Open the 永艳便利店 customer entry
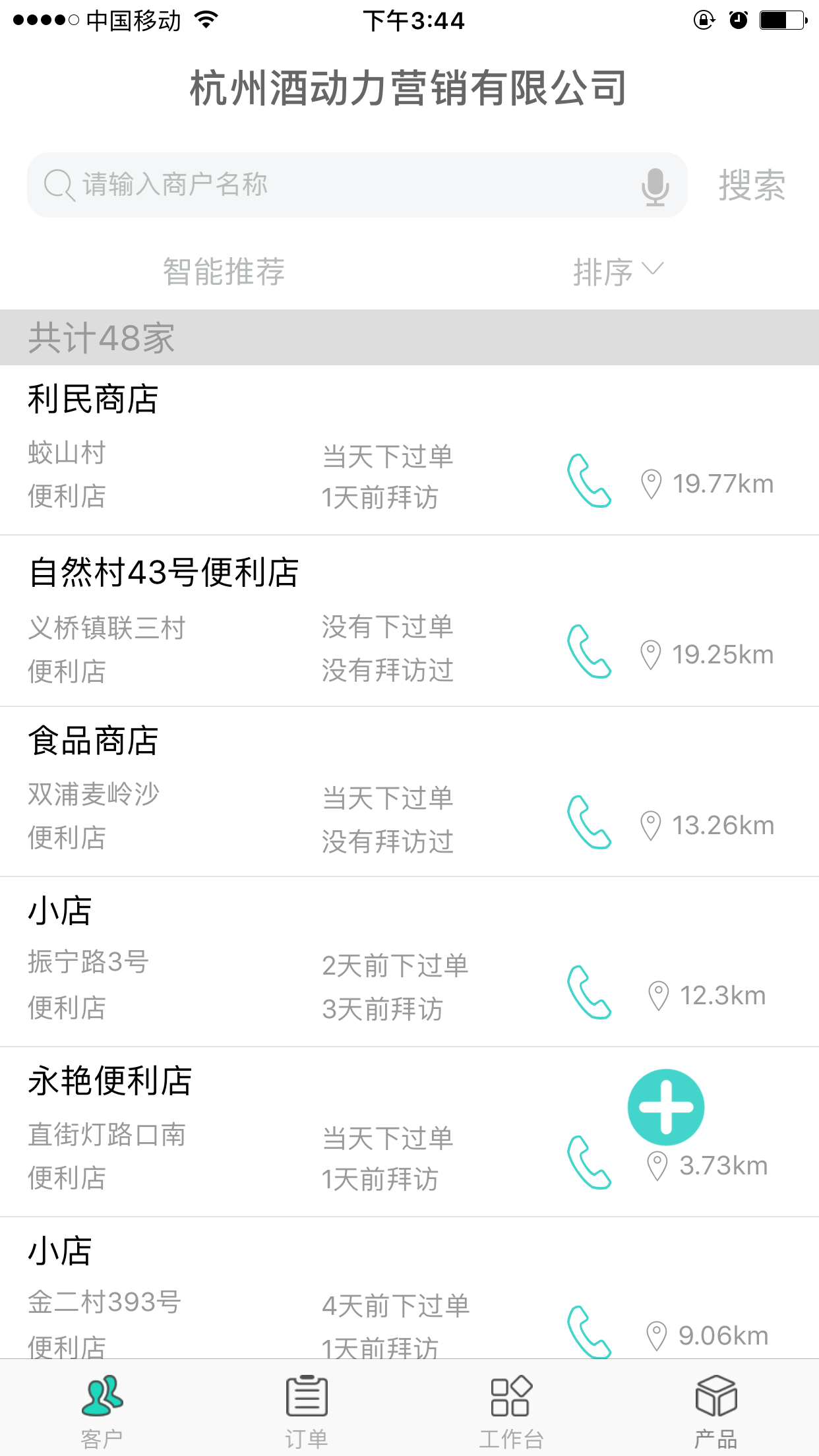Screen dimensions: 819x1456 [409, 1132]
